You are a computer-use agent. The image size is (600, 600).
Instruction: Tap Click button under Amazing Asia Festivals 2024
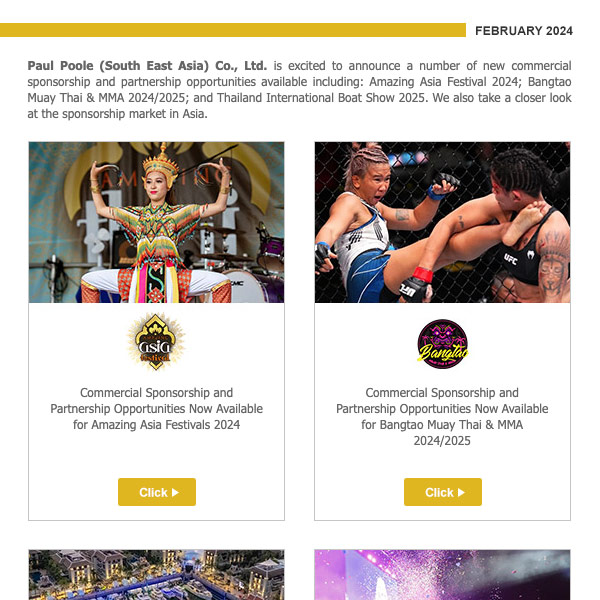(x=157, y=492)
